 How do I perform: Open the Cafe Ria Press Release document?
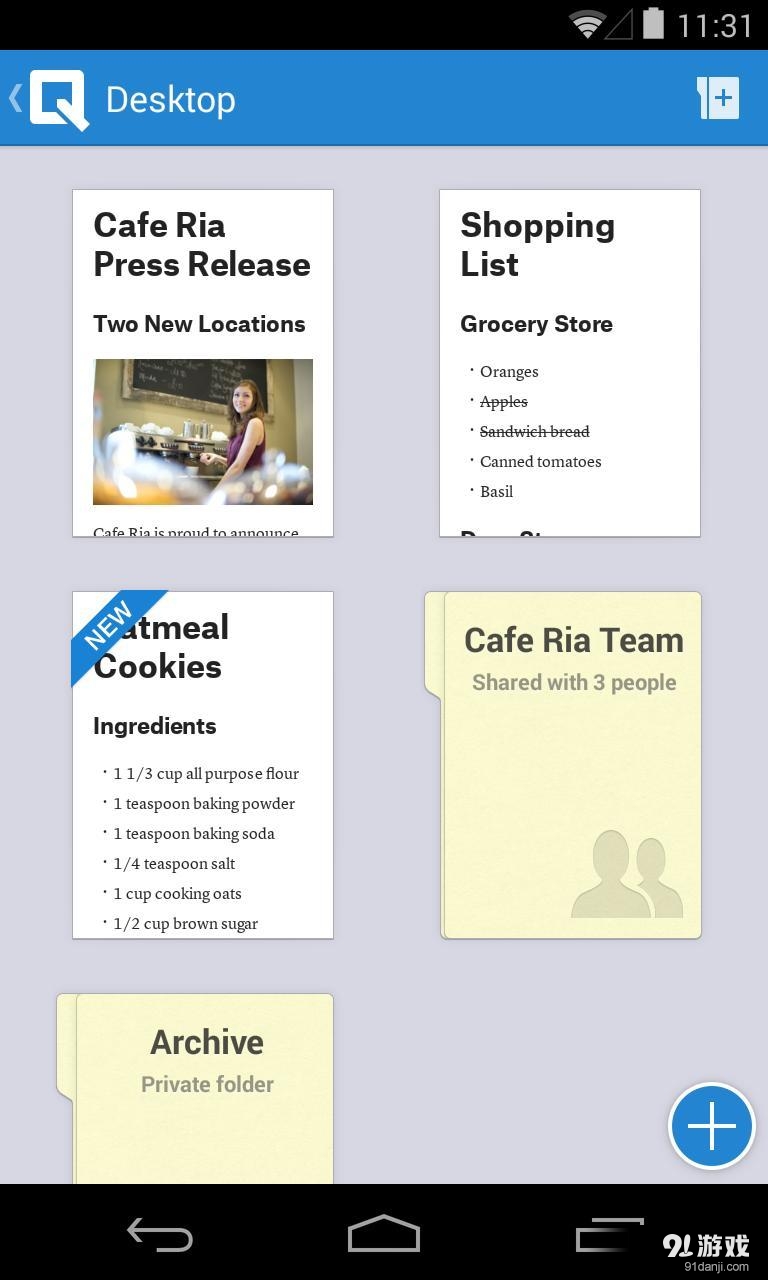point(203,363)
